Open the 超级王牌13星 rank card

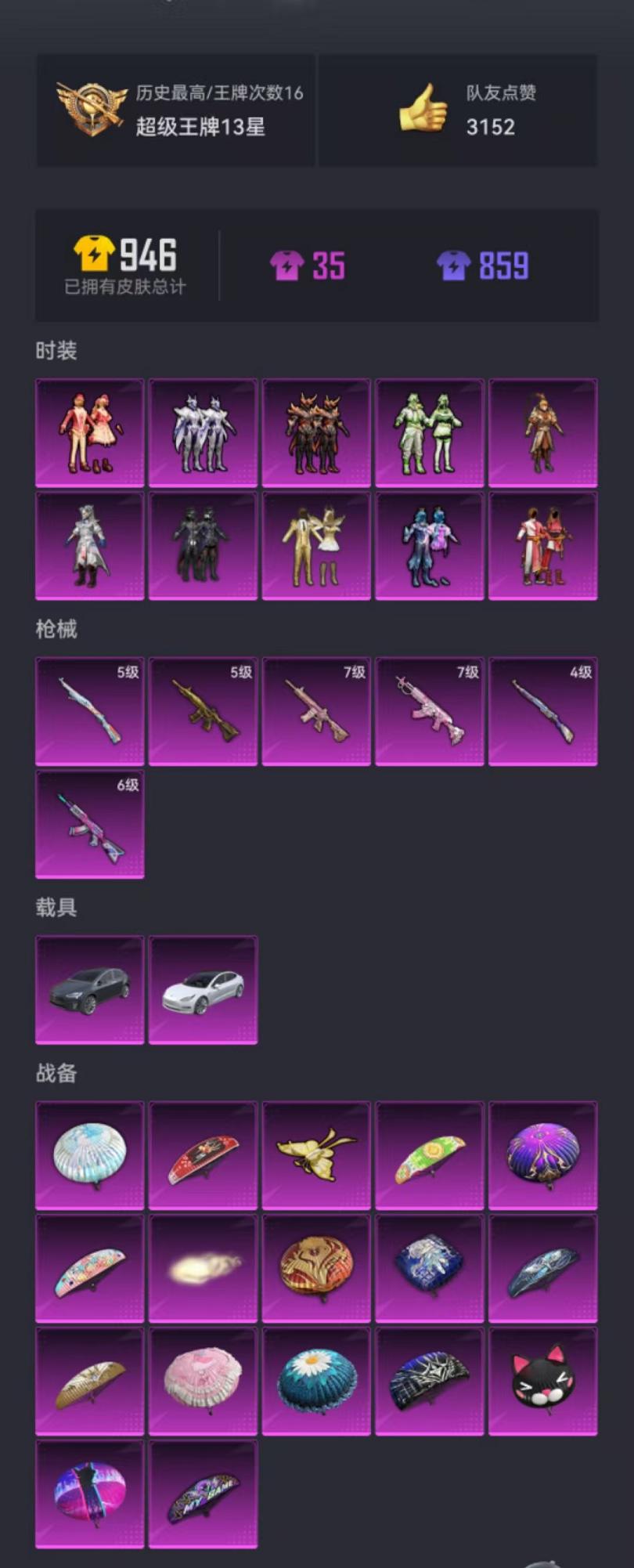175,110
